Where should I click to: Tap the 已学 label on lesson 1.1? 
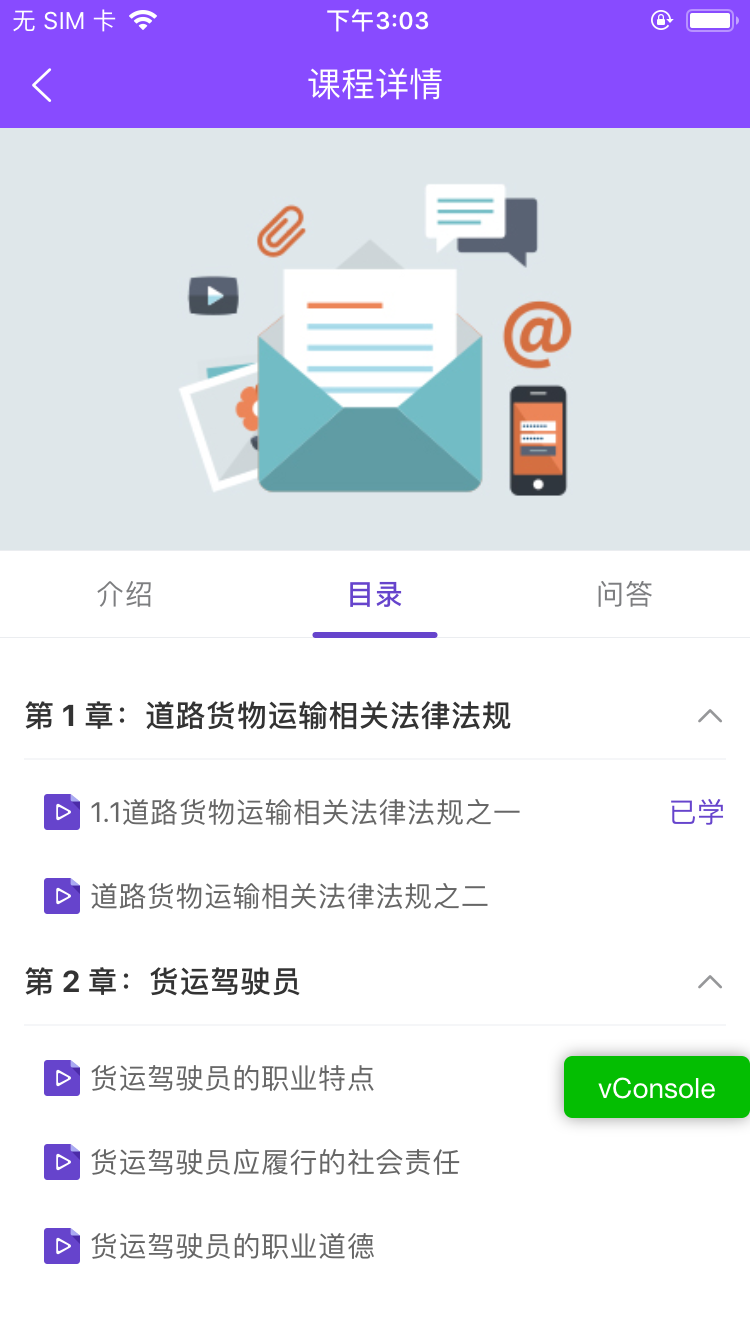[x=696, y=812]
